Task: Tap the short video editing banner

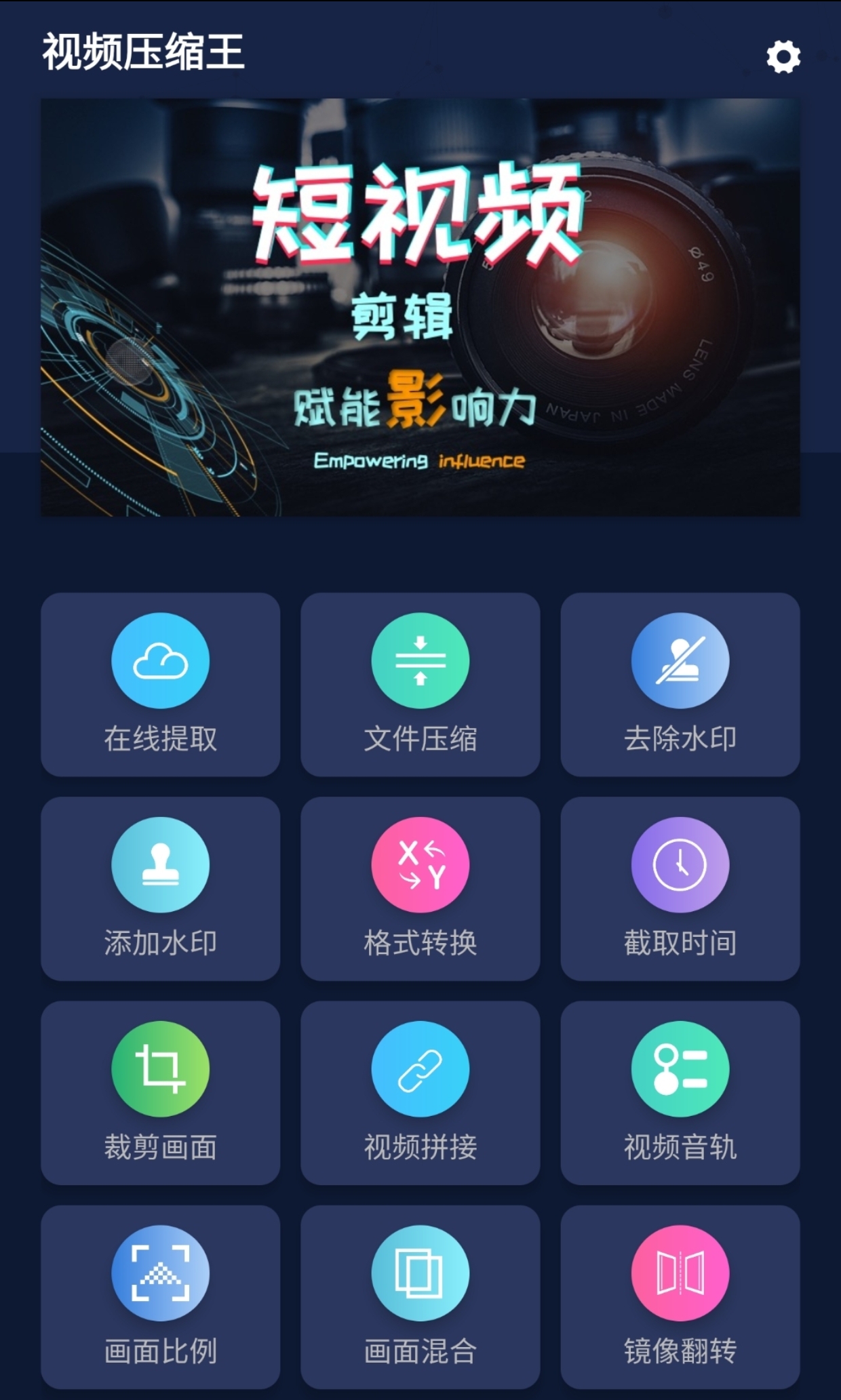Action: pos(420,307)
